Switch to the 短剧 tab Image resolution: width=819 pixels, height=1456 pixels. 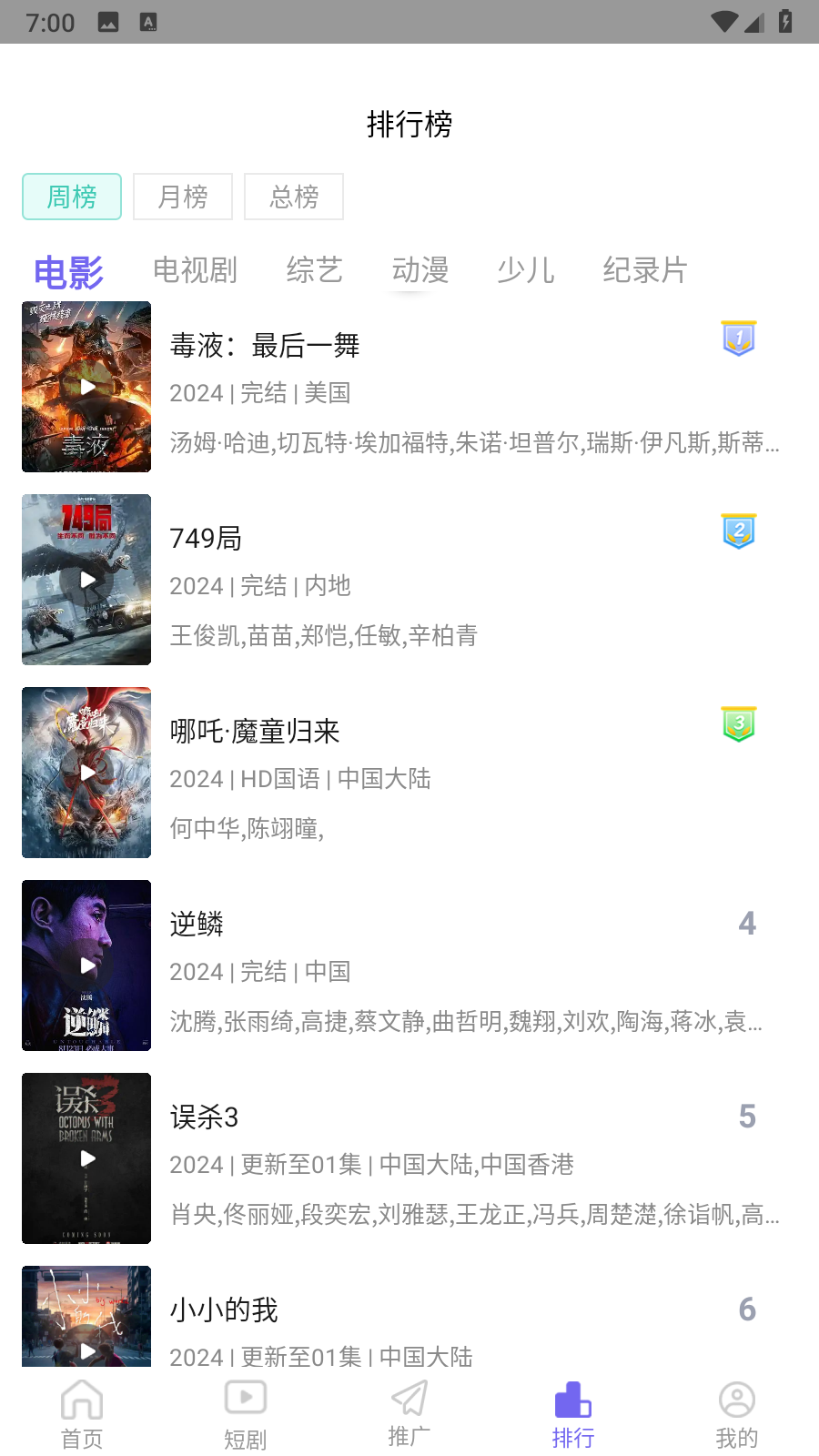(246, 1415)
